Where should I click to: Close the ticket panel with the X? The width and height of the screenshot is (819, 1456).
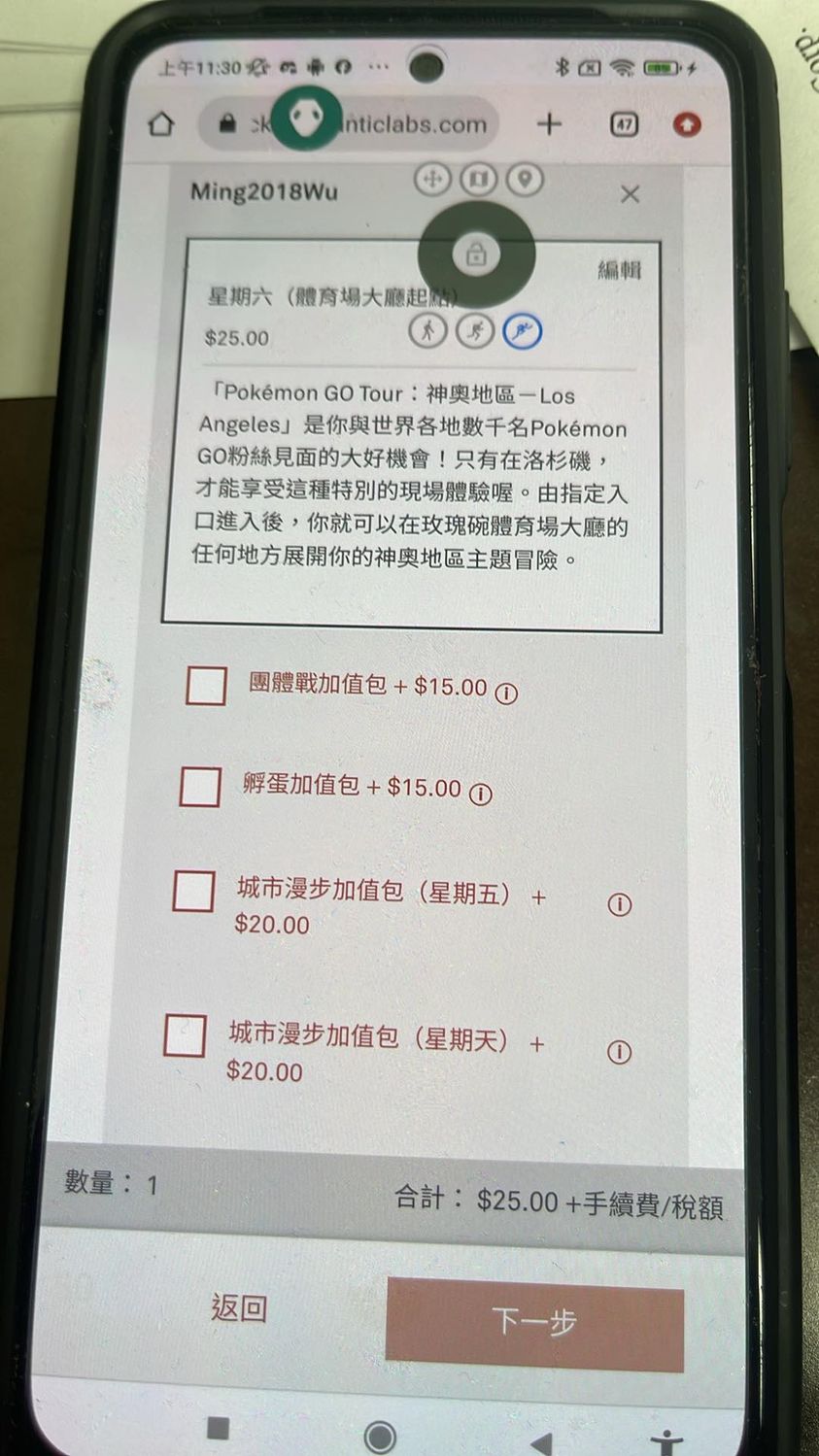pos(630,194)
